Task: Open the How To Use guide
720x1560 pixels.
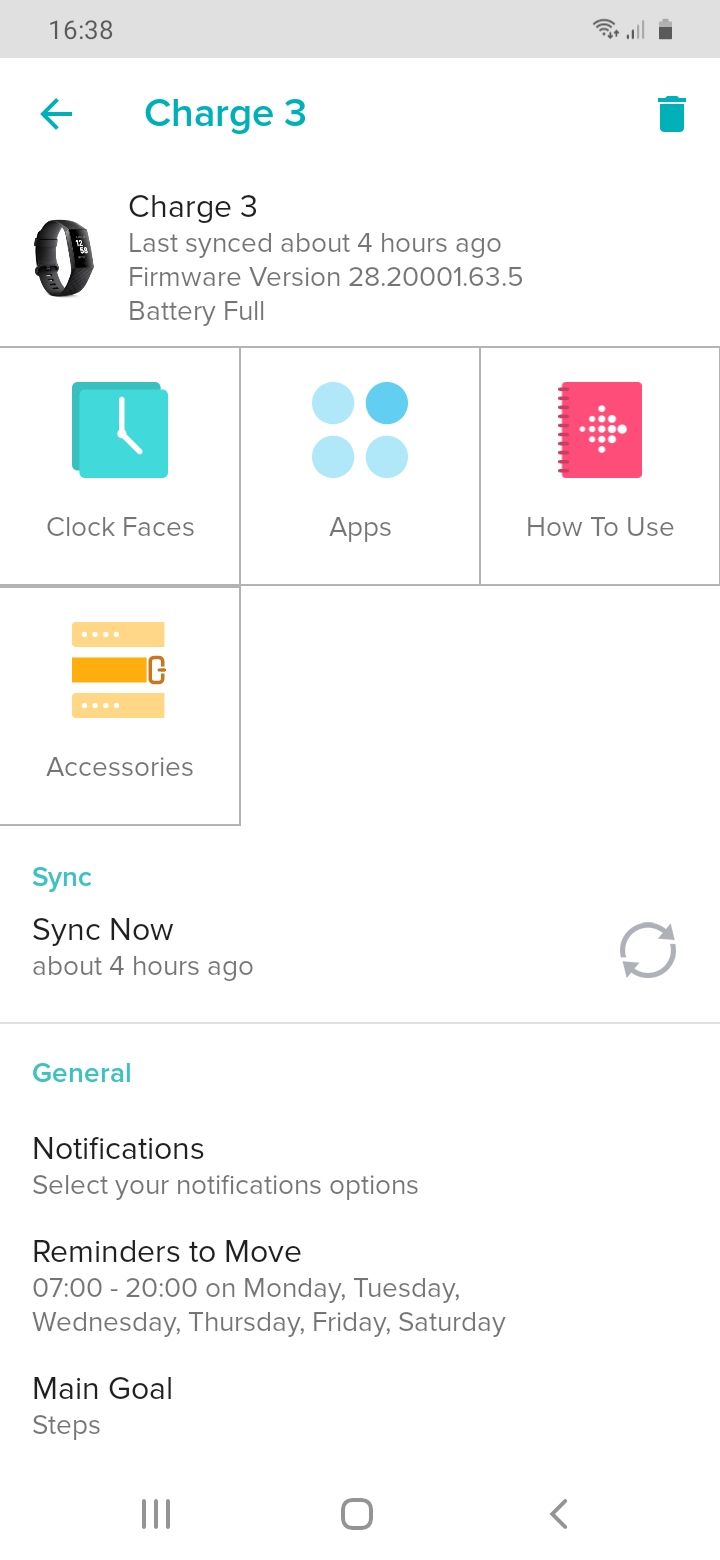Action: (x=600, y=465)
